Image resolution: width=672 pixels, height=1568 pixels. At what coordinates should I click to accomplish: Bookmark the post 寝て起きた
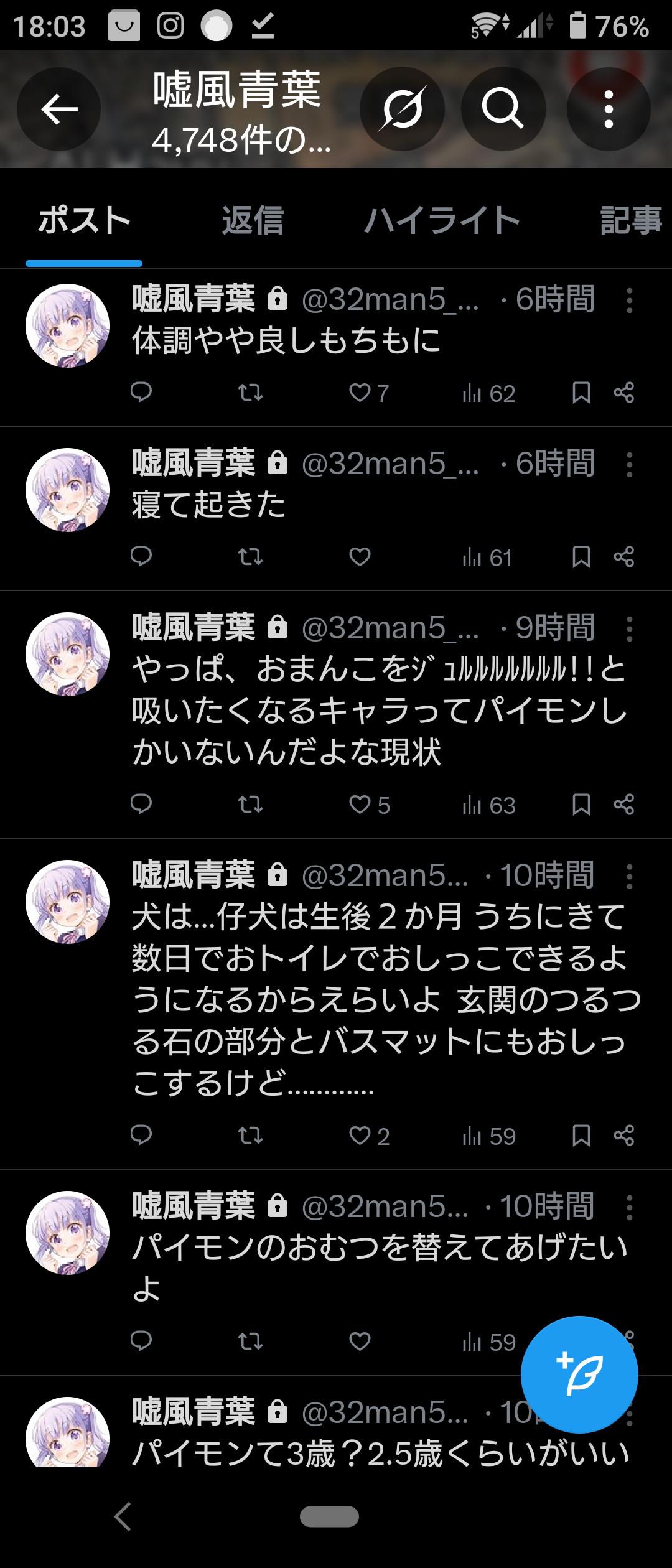581,557
